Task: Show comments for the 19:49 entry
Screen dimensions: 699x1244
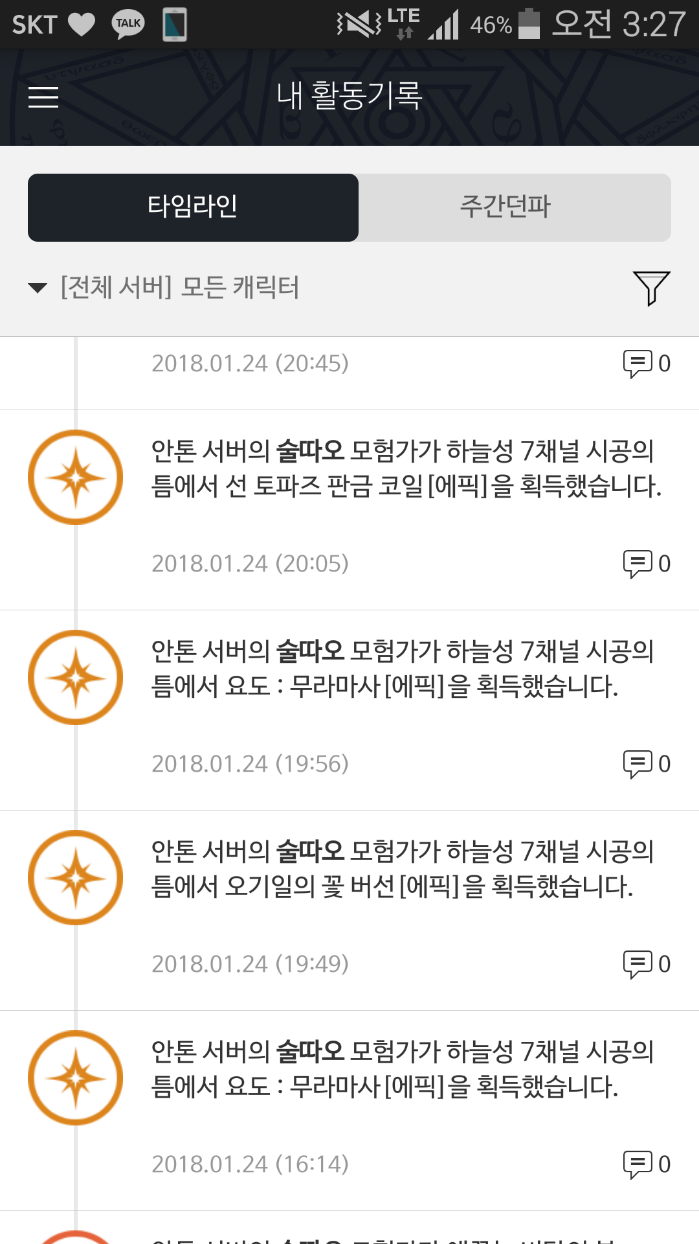Action: coord(646,964)
